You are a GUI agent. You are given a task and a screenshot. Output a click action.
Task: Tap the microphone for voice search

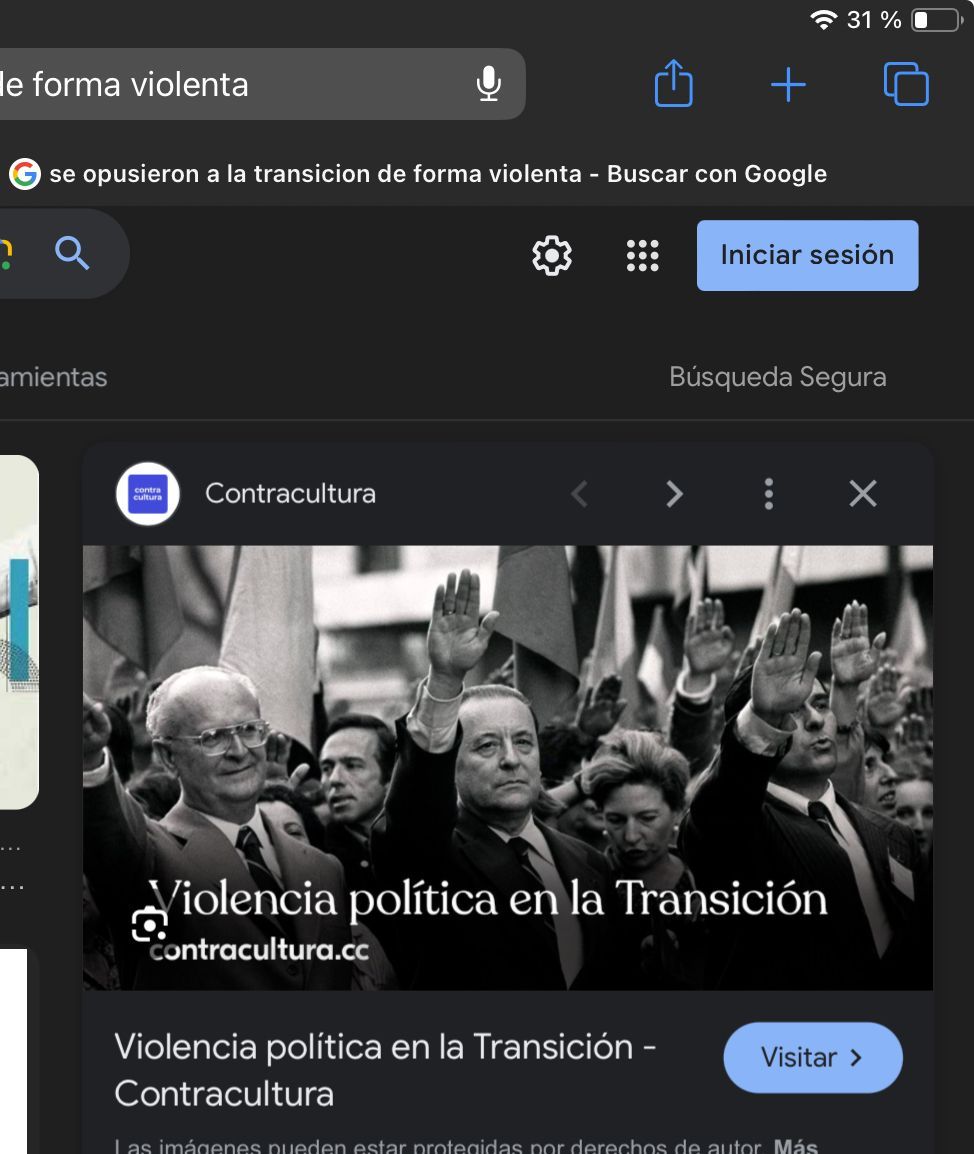click(488, 84)
